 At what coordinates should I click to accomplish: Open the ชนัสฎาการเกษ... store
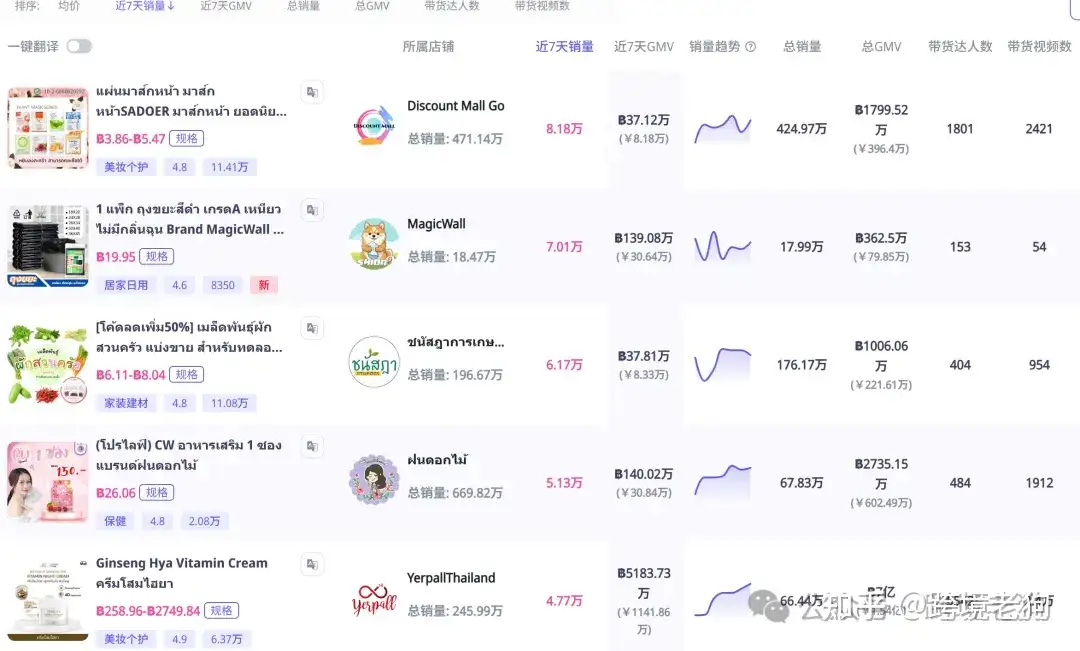click(x=455, y=342)
